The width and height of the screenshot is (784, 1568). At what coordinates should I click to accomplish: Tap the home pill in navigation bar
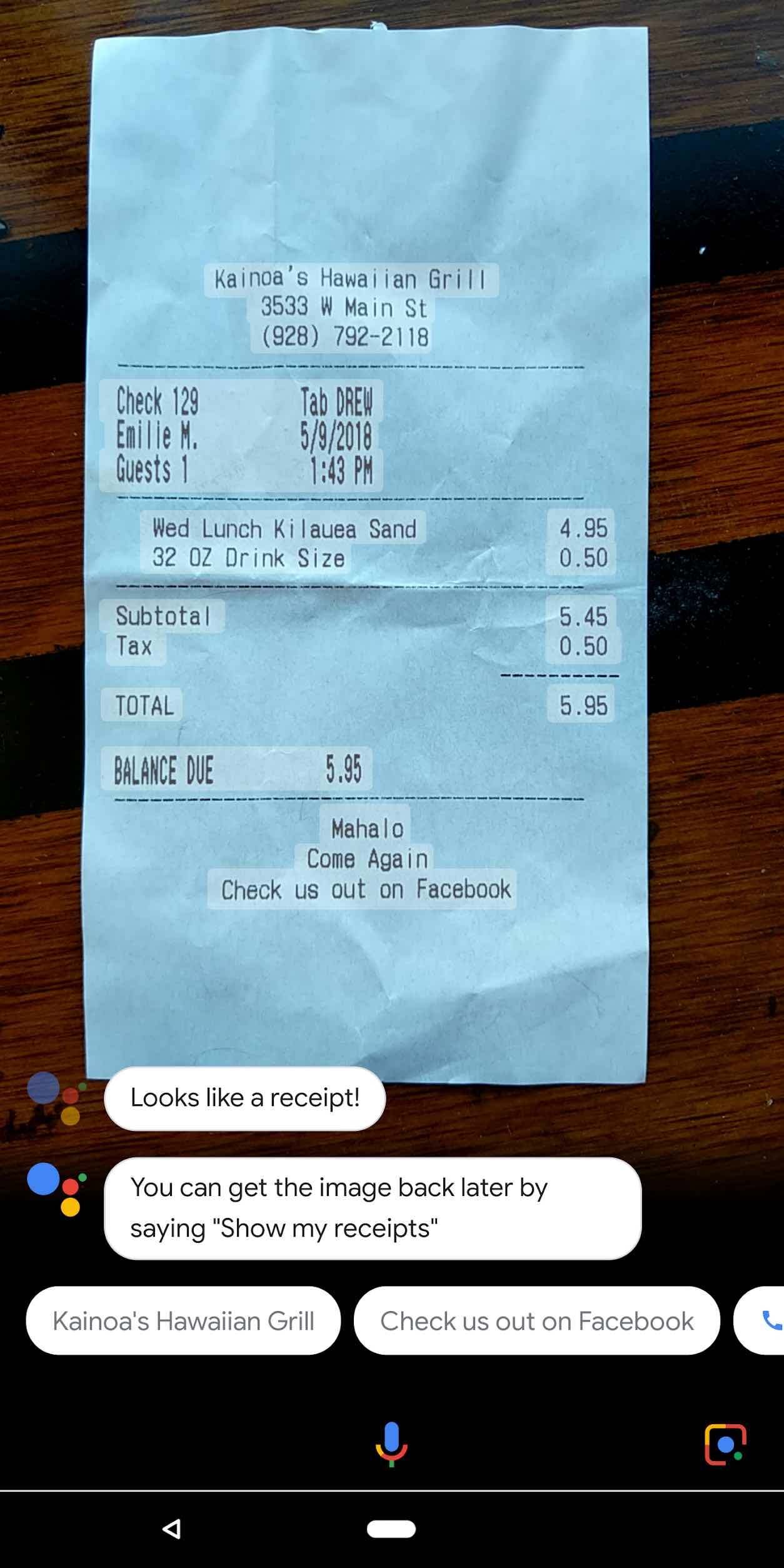coord(391,1529)
